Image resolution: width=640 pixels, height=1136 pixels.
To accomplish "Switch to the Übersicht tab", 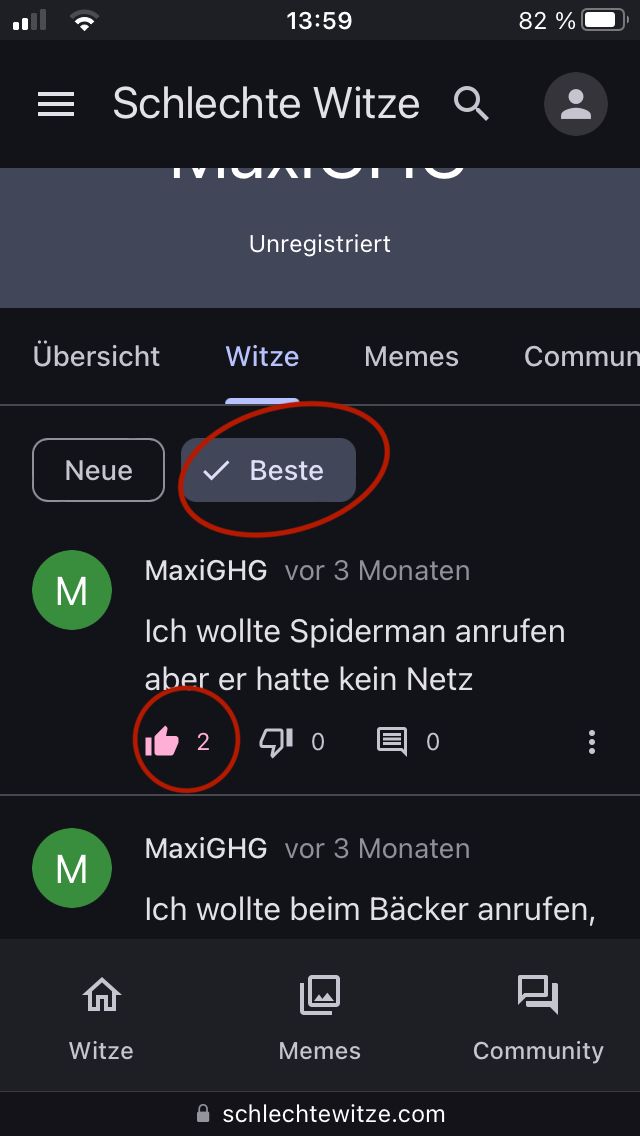I will pyautogui.click(x=96, y=357).
